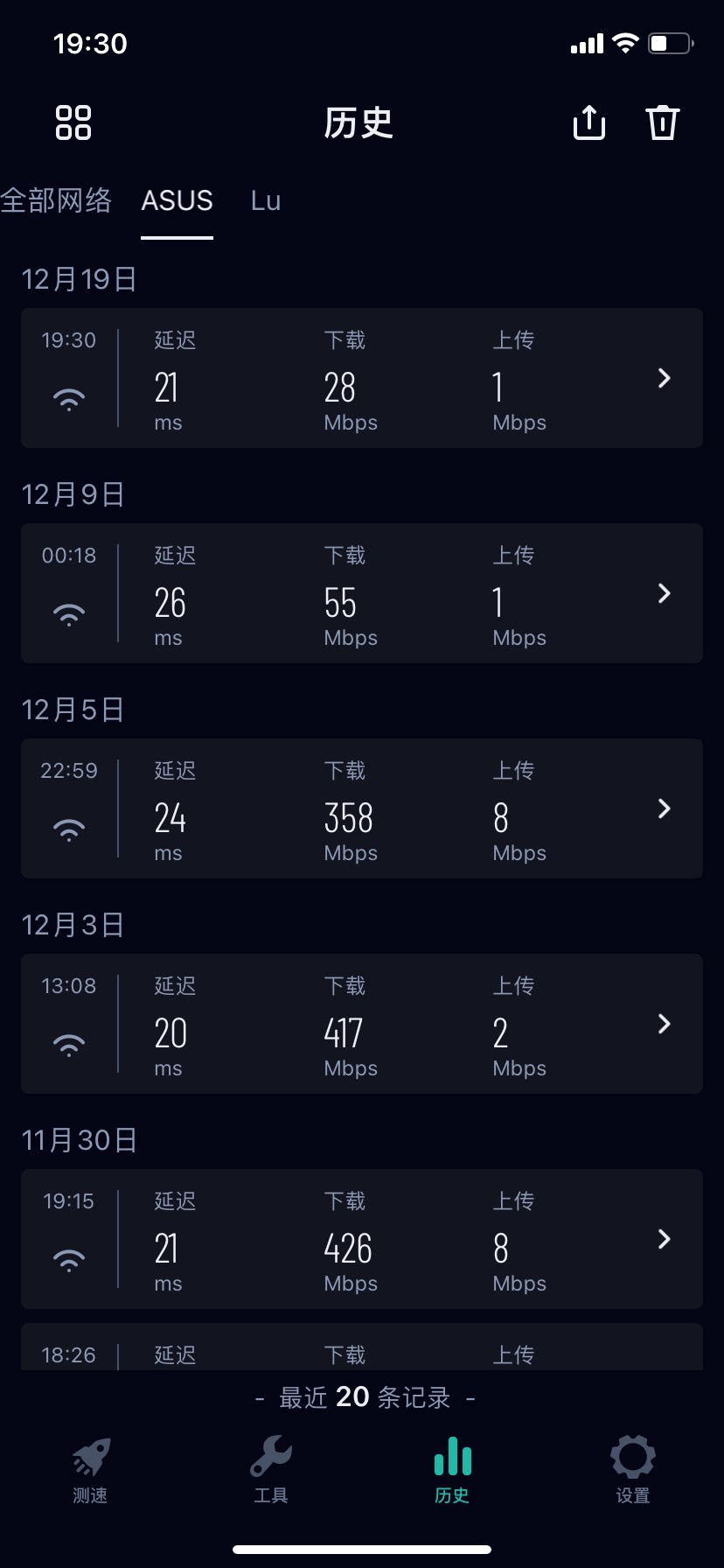Open the 12月9日 00:18 test record
Image resolution: width=724 pixels, height=1568 pixels.
point(362,593)
